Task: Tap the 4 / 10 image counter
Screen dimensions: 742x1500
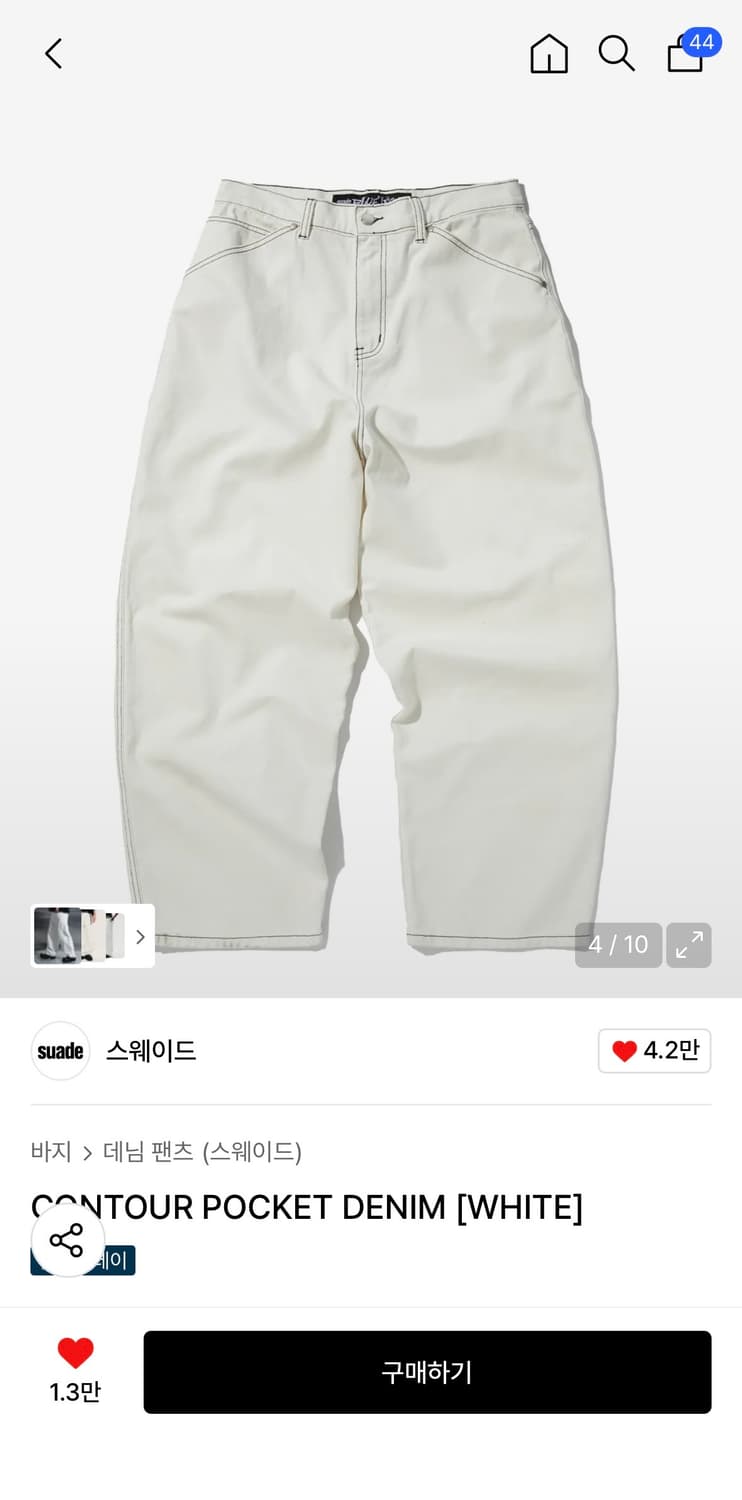Action: tap(618, 944)
